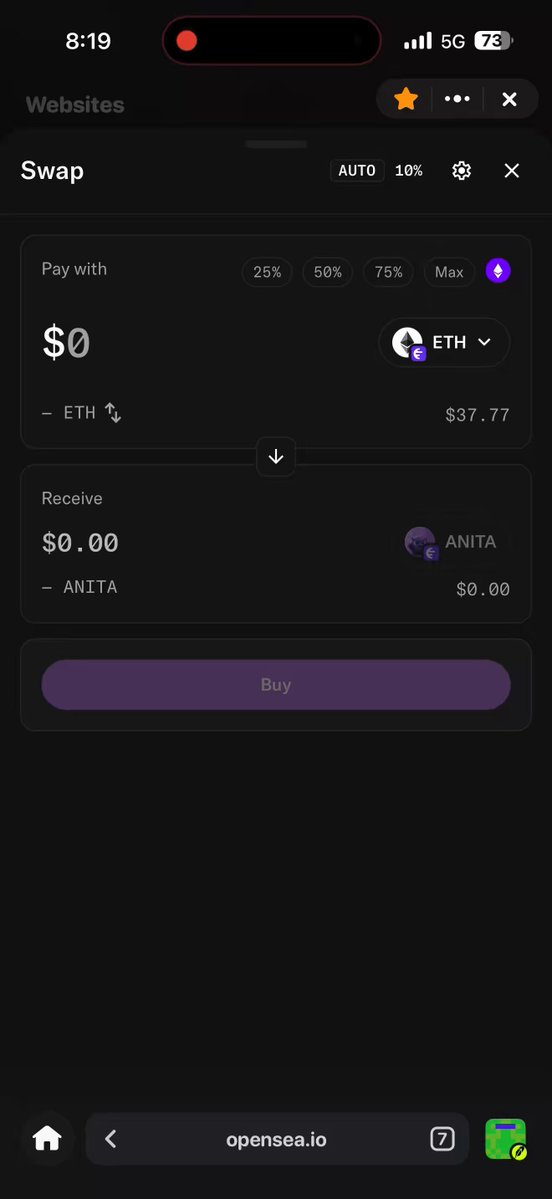Tap the orange favorite star icon
The image size is (552, 1199).
pos(406,99)
